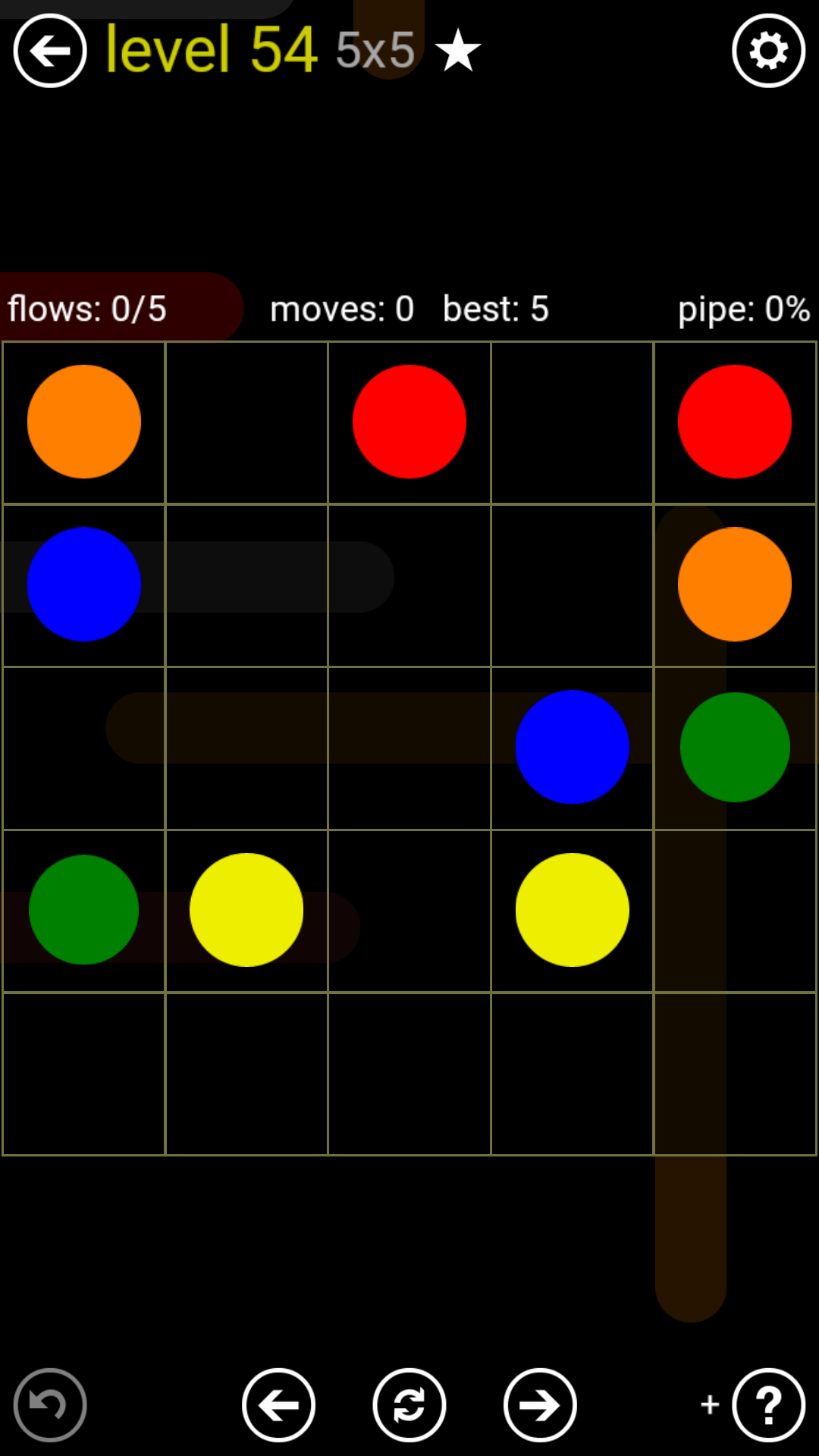Go to the previous level
This screenshot has height=1456, width=819.
point(278,1404)
